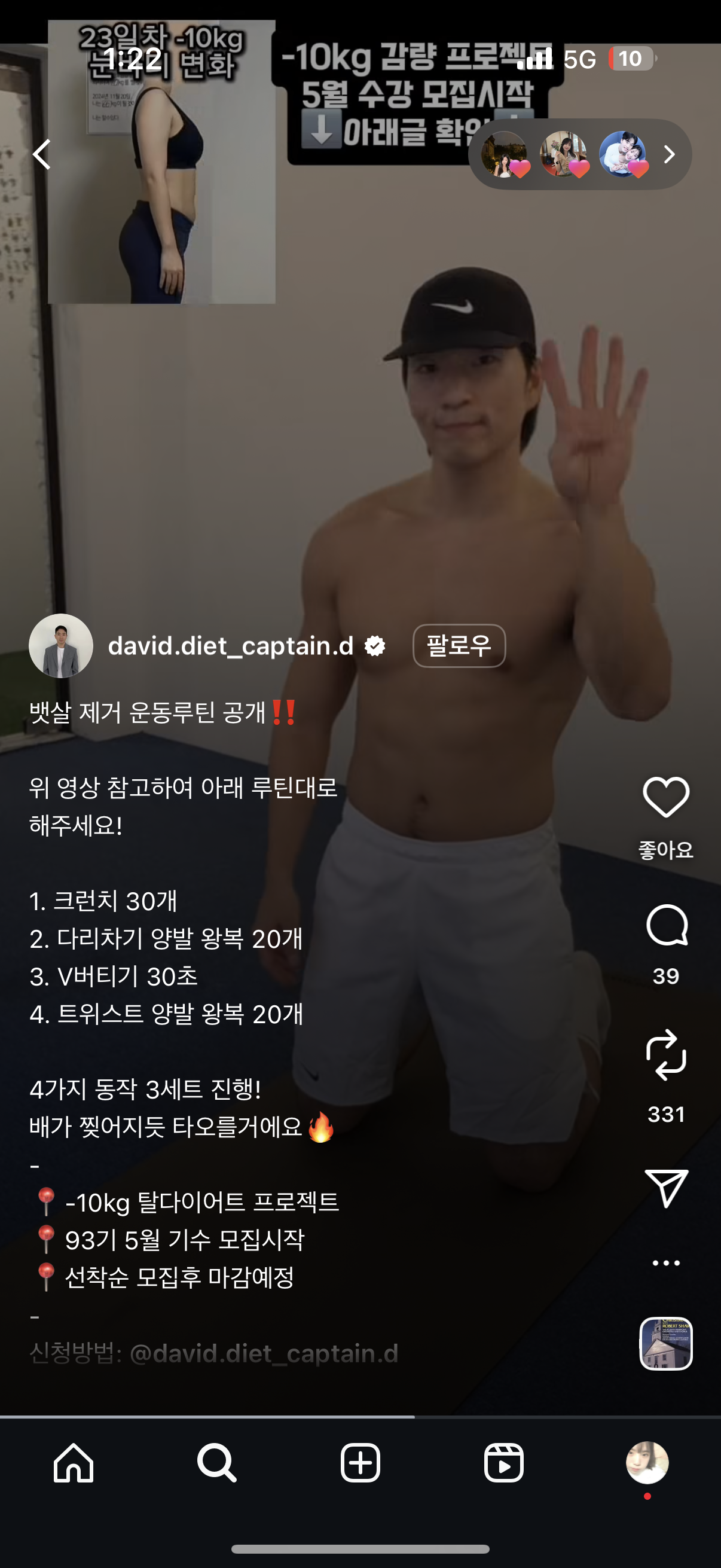This screenshot has width=721, height=1568.
Task: Switch to the Reels tab
Action: pos(504,1463)
